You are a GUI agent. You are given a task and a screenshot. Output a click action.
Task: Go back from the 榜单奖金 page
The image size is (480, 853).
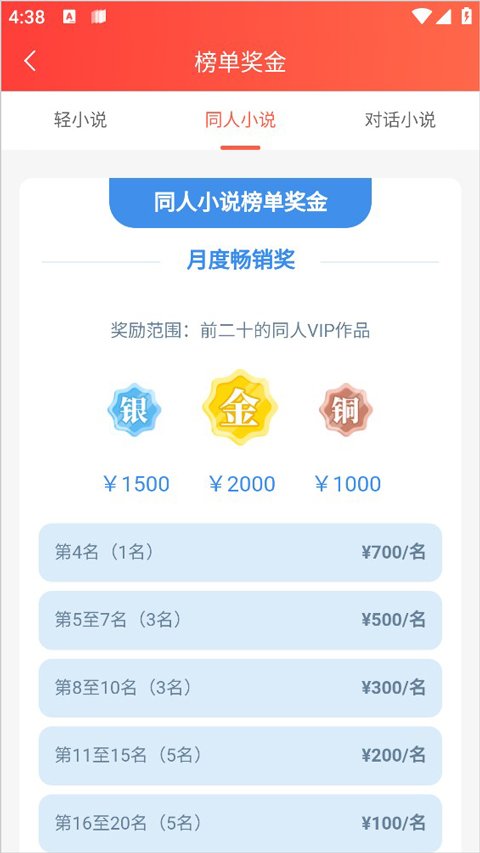click(30, 61)
